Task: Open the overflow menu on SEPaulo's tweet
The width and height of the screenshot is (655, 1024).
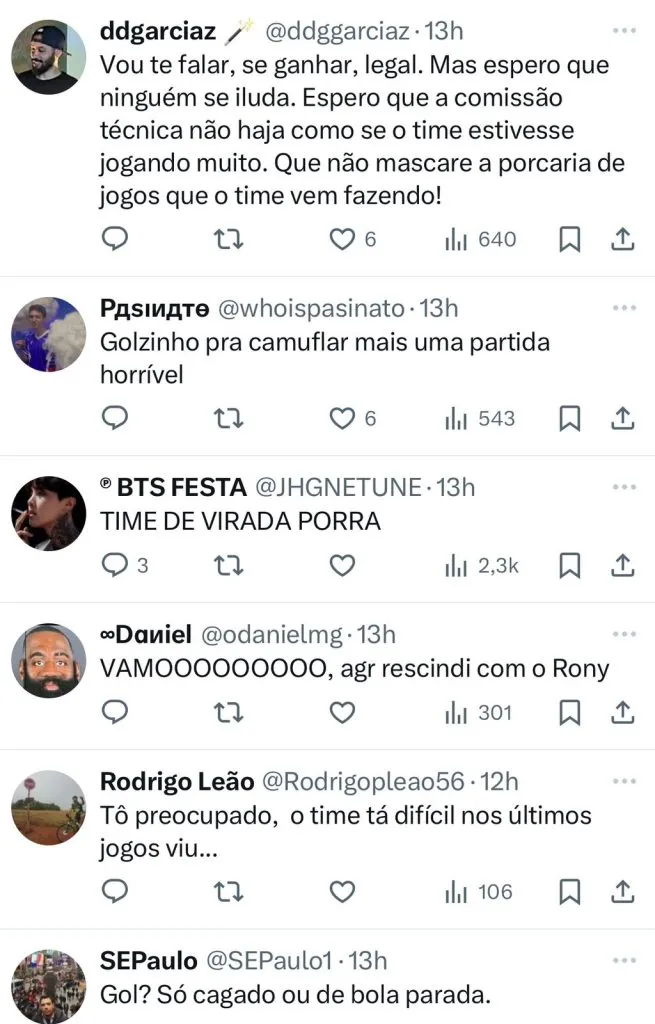Action: (x=624, y=960)
